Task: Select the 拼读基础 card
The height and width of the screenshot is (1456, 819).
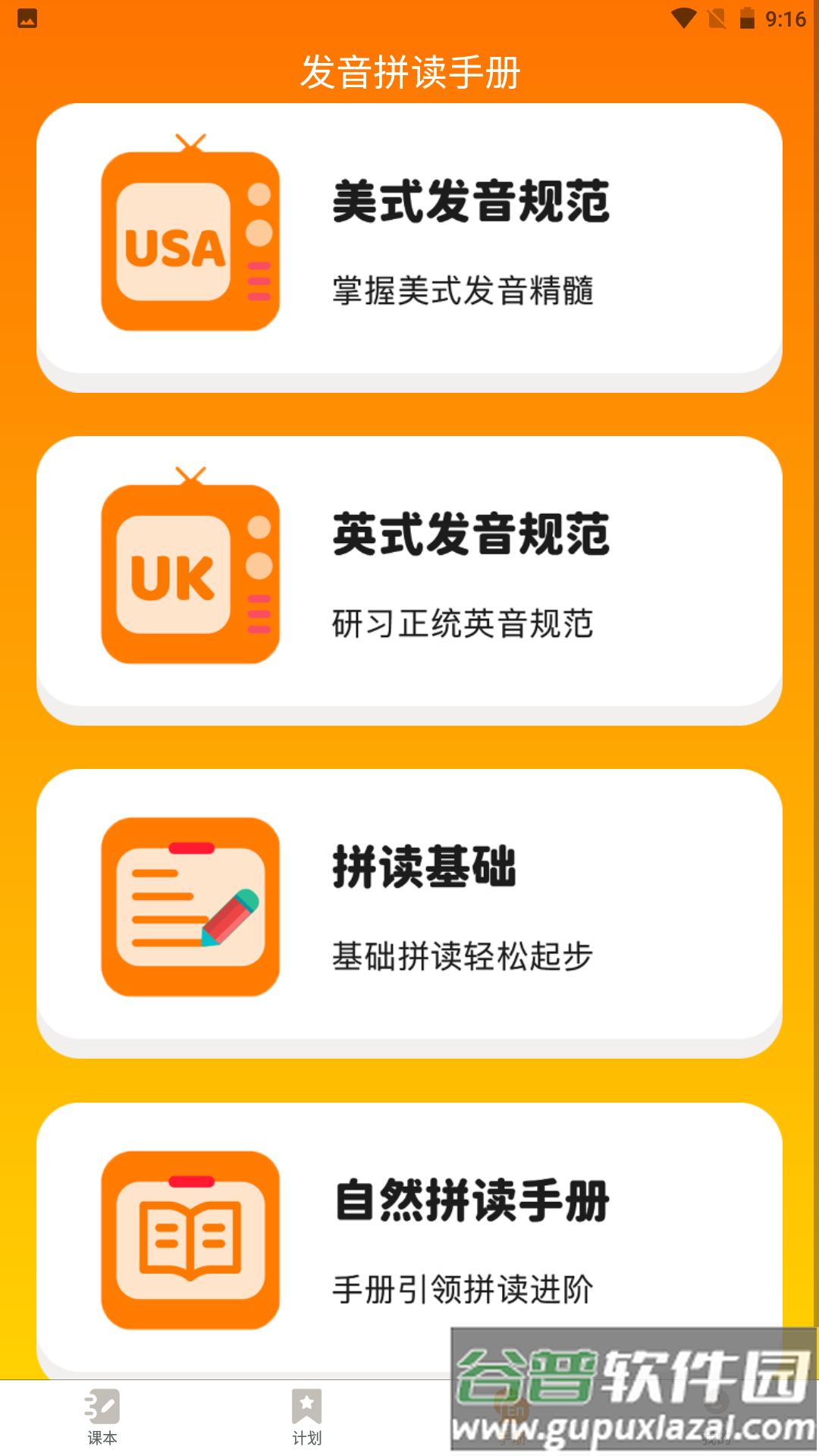Action: (x=409, y=910)
